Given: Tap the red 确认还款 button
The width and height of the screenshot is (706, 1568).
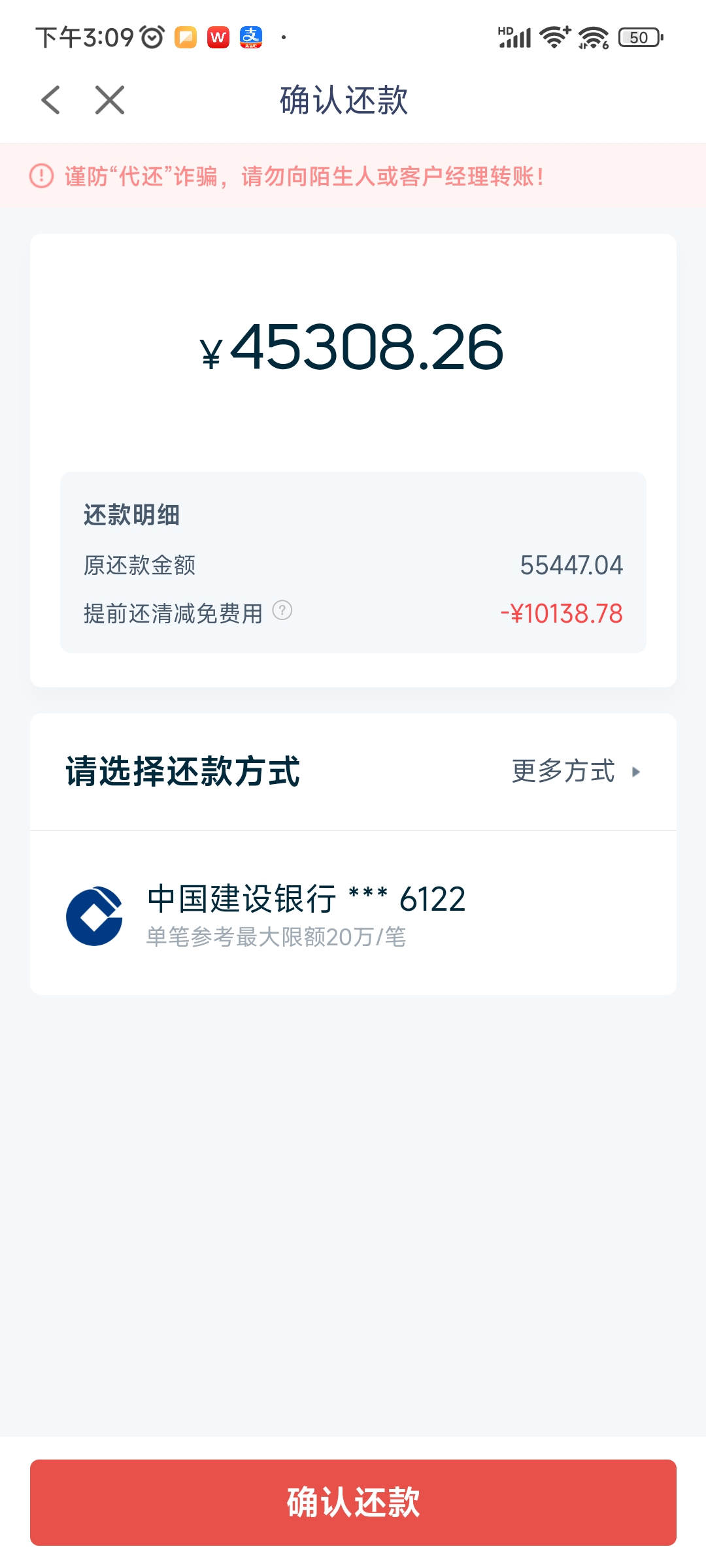Looking at the screenshot, I should (x=353, y=1502).
